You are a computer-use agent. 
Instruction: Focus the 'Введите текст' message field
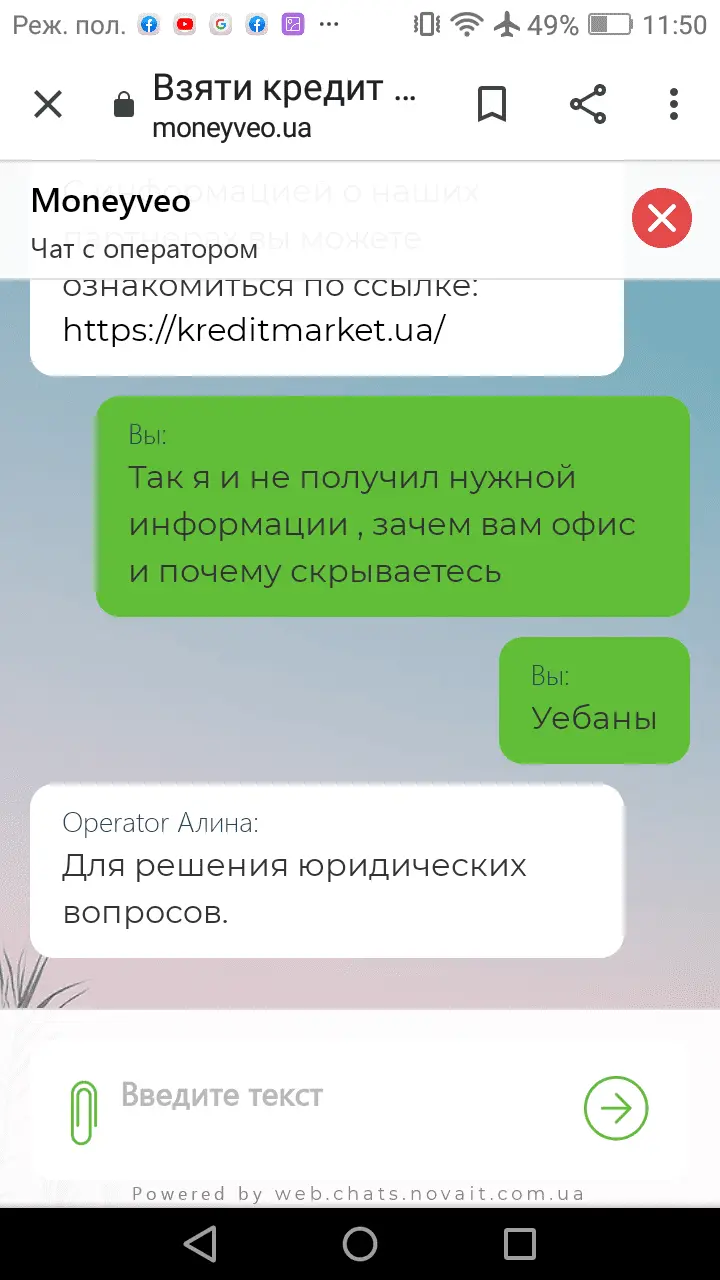coord(330,1096)
